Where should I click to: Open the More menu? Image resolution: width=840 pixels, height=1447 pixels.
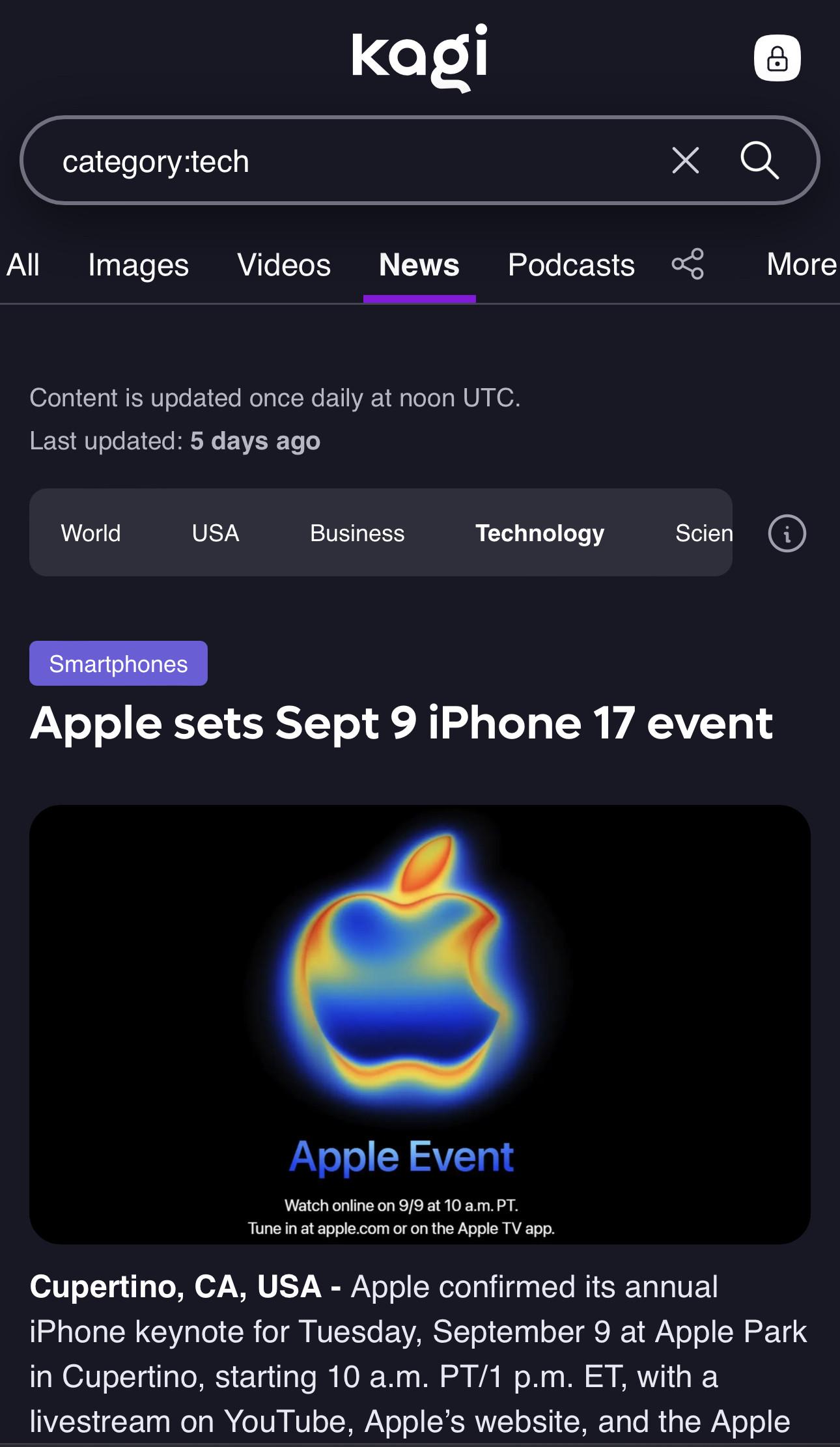(801, 265)
